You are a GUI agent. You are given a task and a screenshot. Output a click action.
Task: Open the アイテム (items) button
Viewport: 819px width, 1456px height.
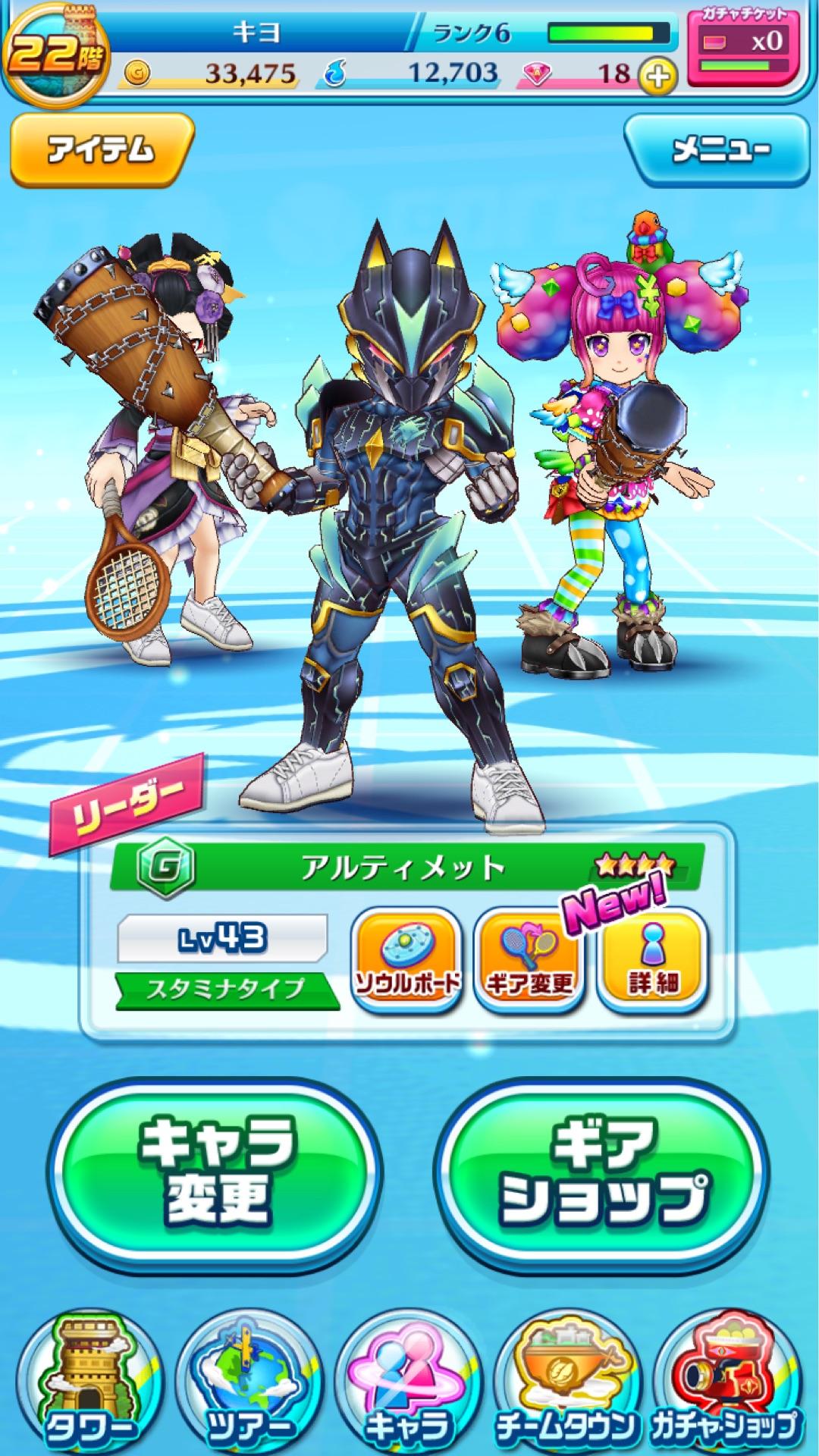pyautogui.click(x=102, y=149)
